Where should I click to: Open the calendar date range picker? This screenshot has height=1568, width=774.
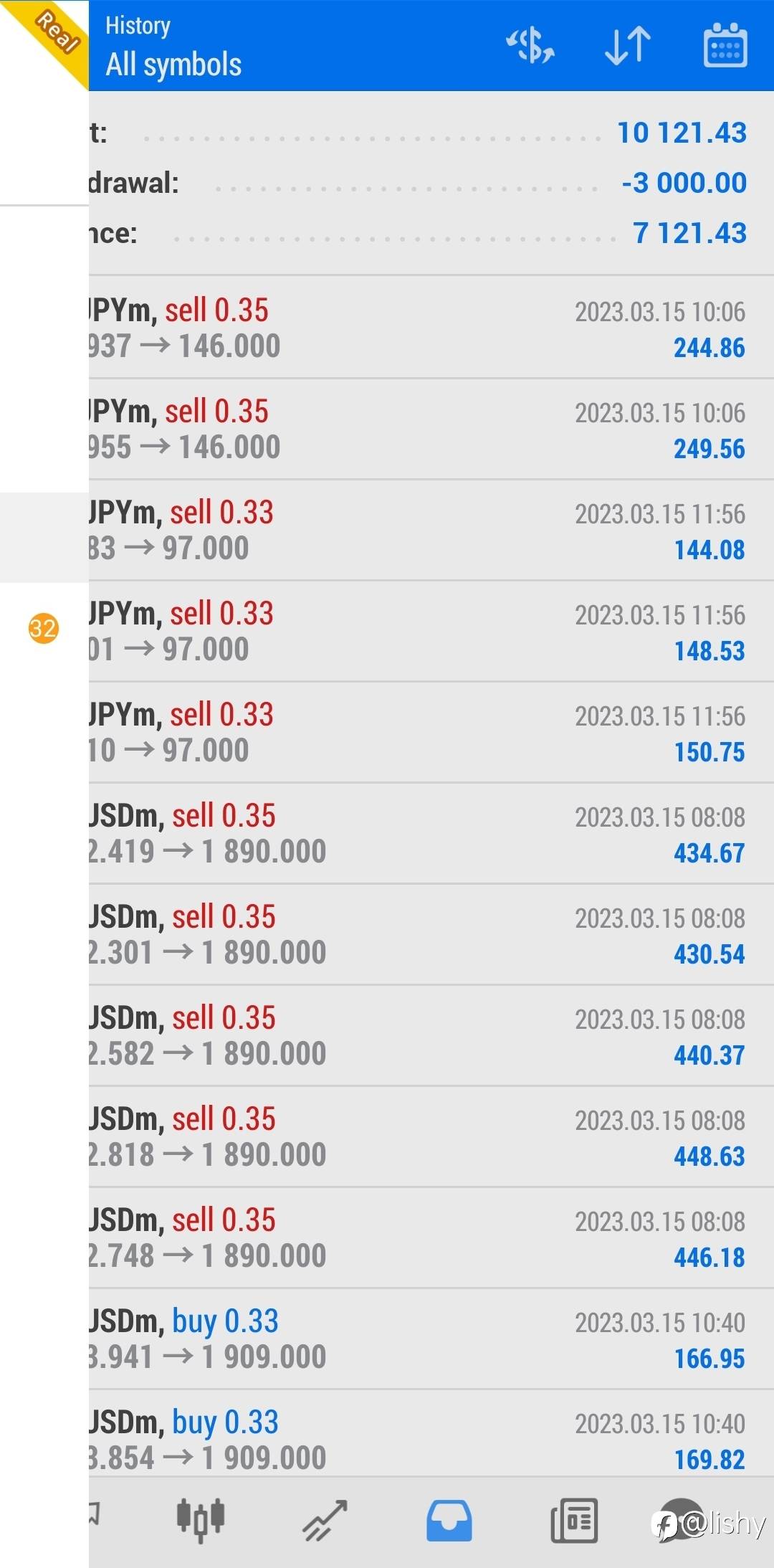pyautogui.click(x=725, y=46)
